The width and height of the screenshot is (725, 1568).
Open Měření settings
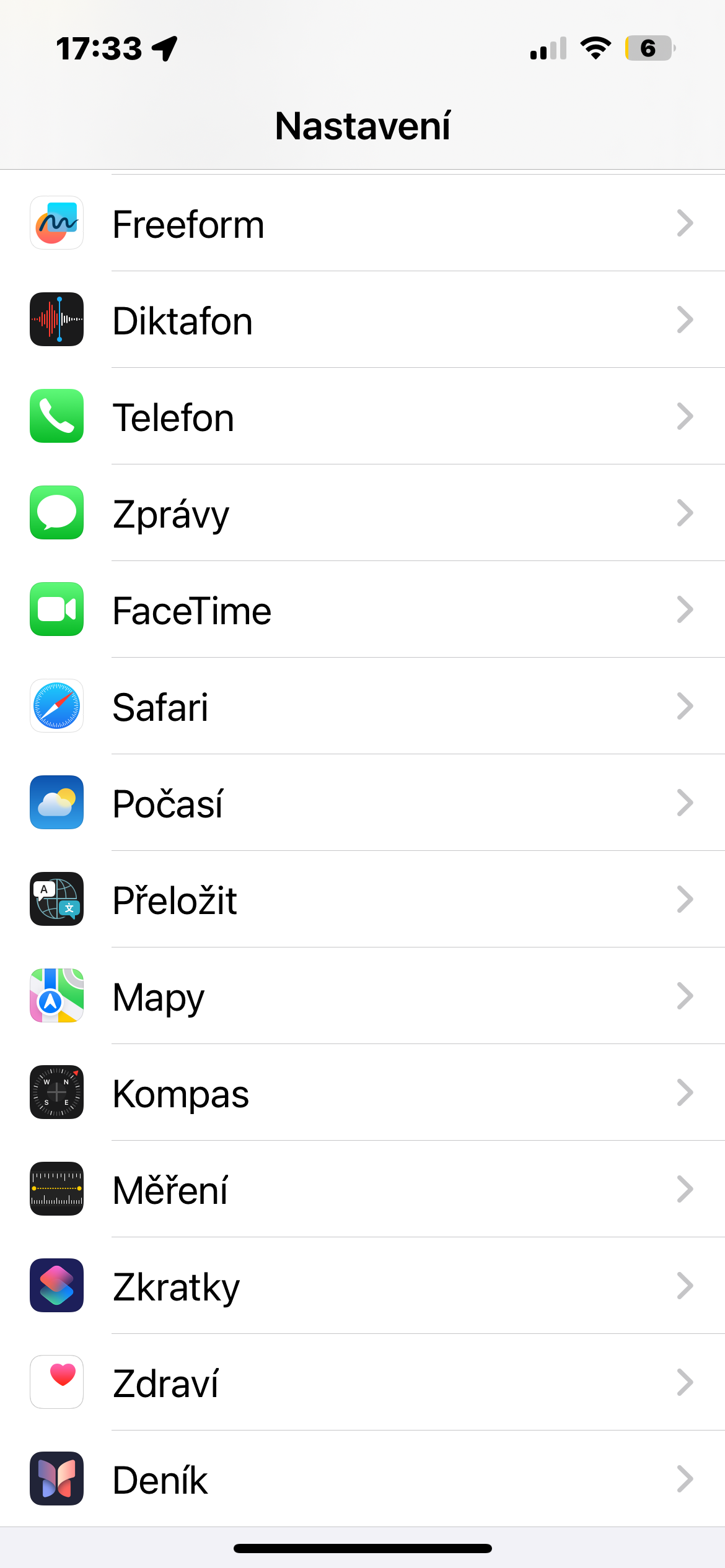tap(362, 1190)
